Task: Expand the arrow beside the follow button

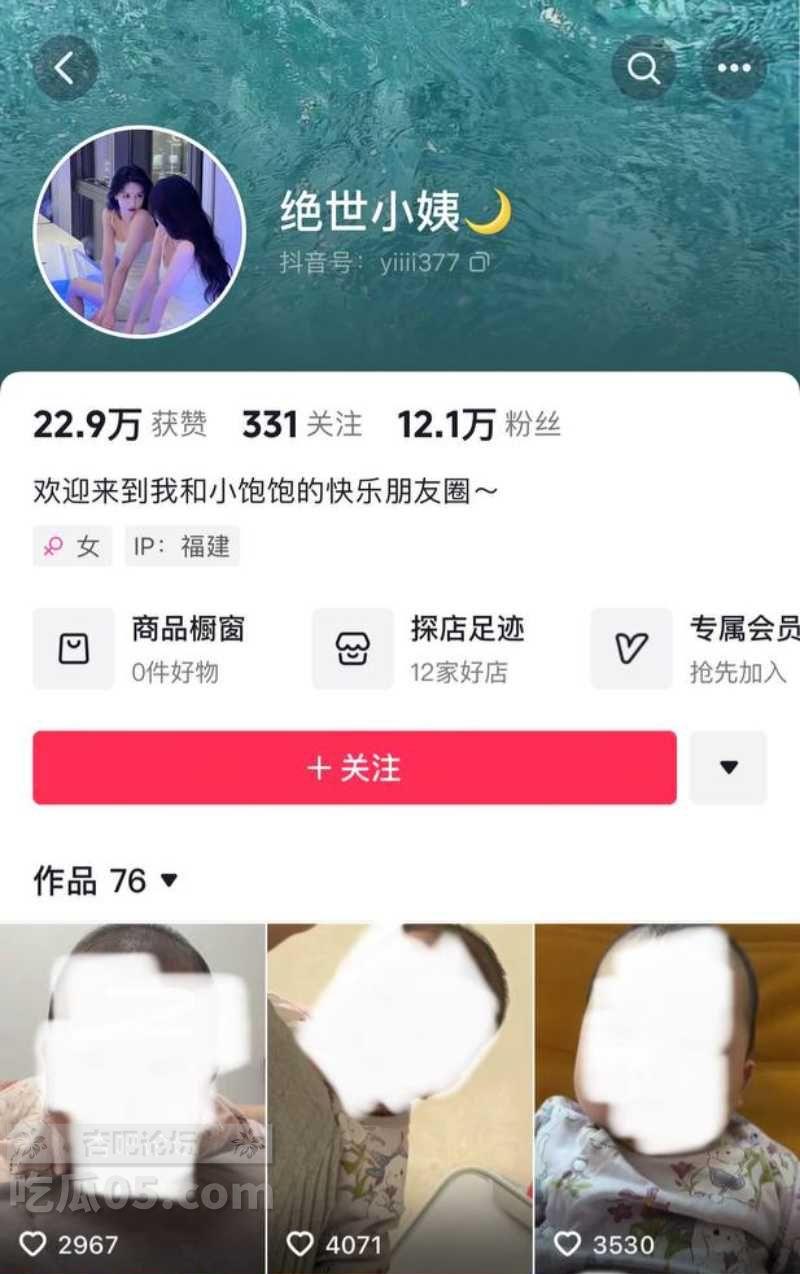Action: [x=728, y=768]
